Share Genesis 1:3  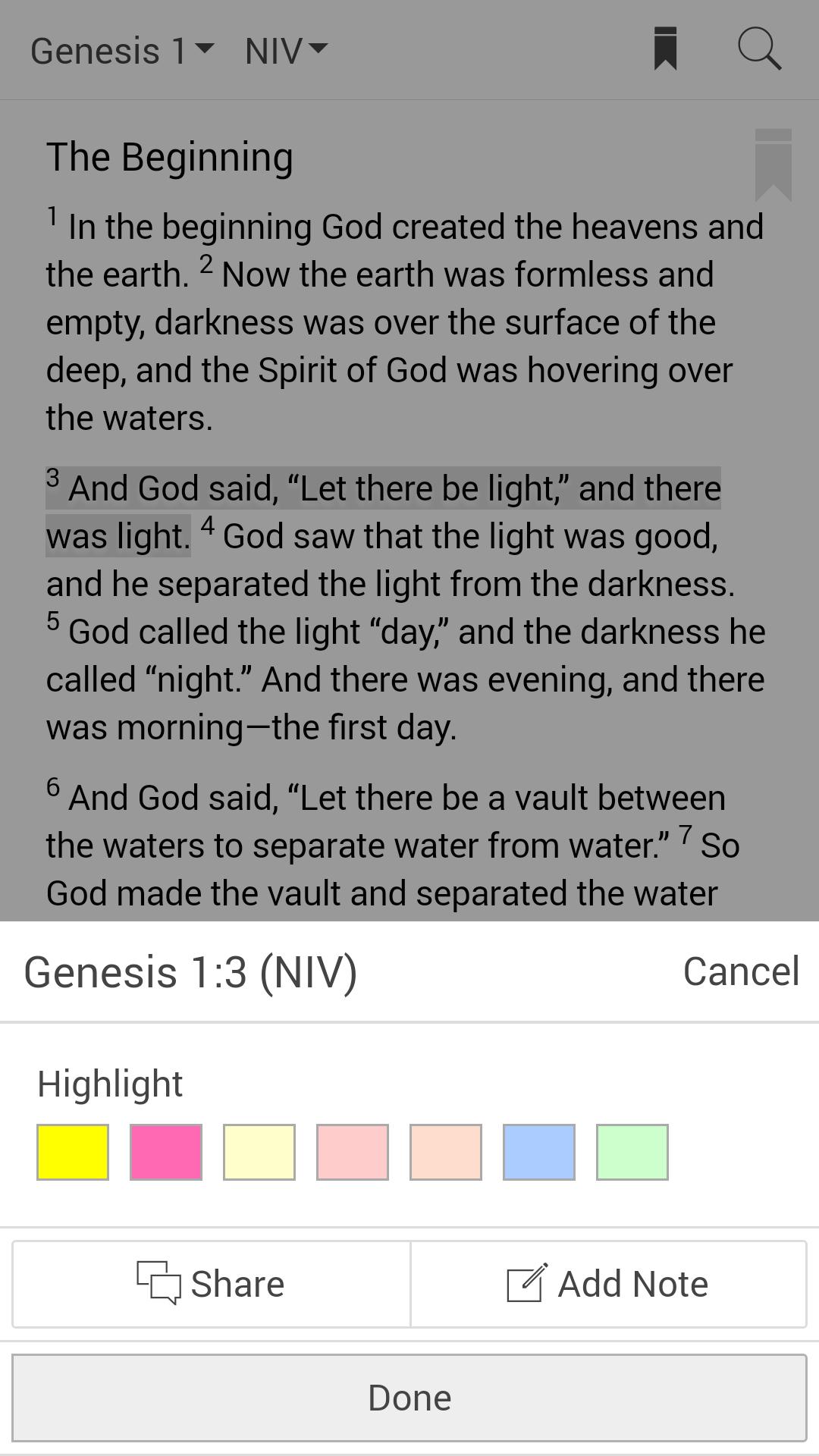pos(211,1284)
